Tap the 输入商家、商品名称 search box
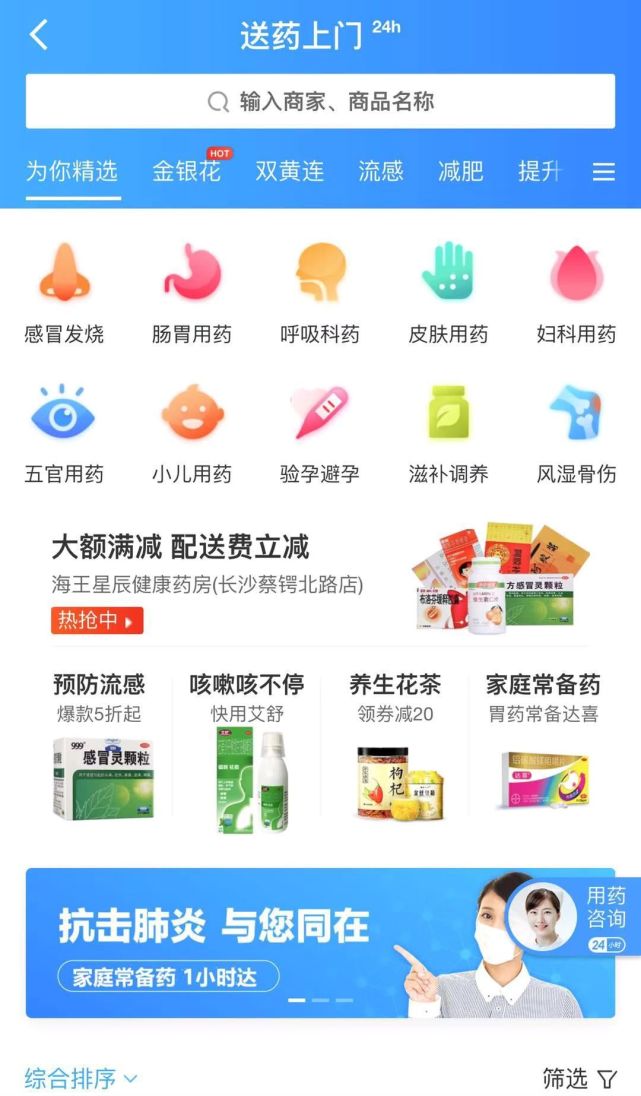The width and height of the screenshot is (641, 1096). tap(320, 101)
